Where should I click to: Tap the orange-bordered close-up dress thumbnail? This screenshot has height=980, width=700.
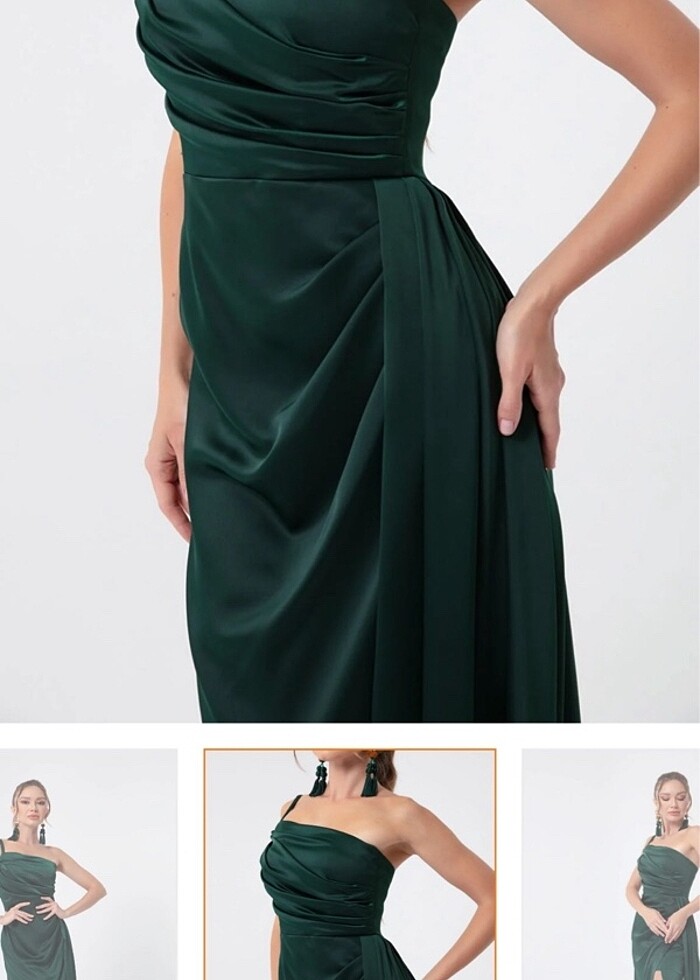pyautogui.click(x=350, y=865)
